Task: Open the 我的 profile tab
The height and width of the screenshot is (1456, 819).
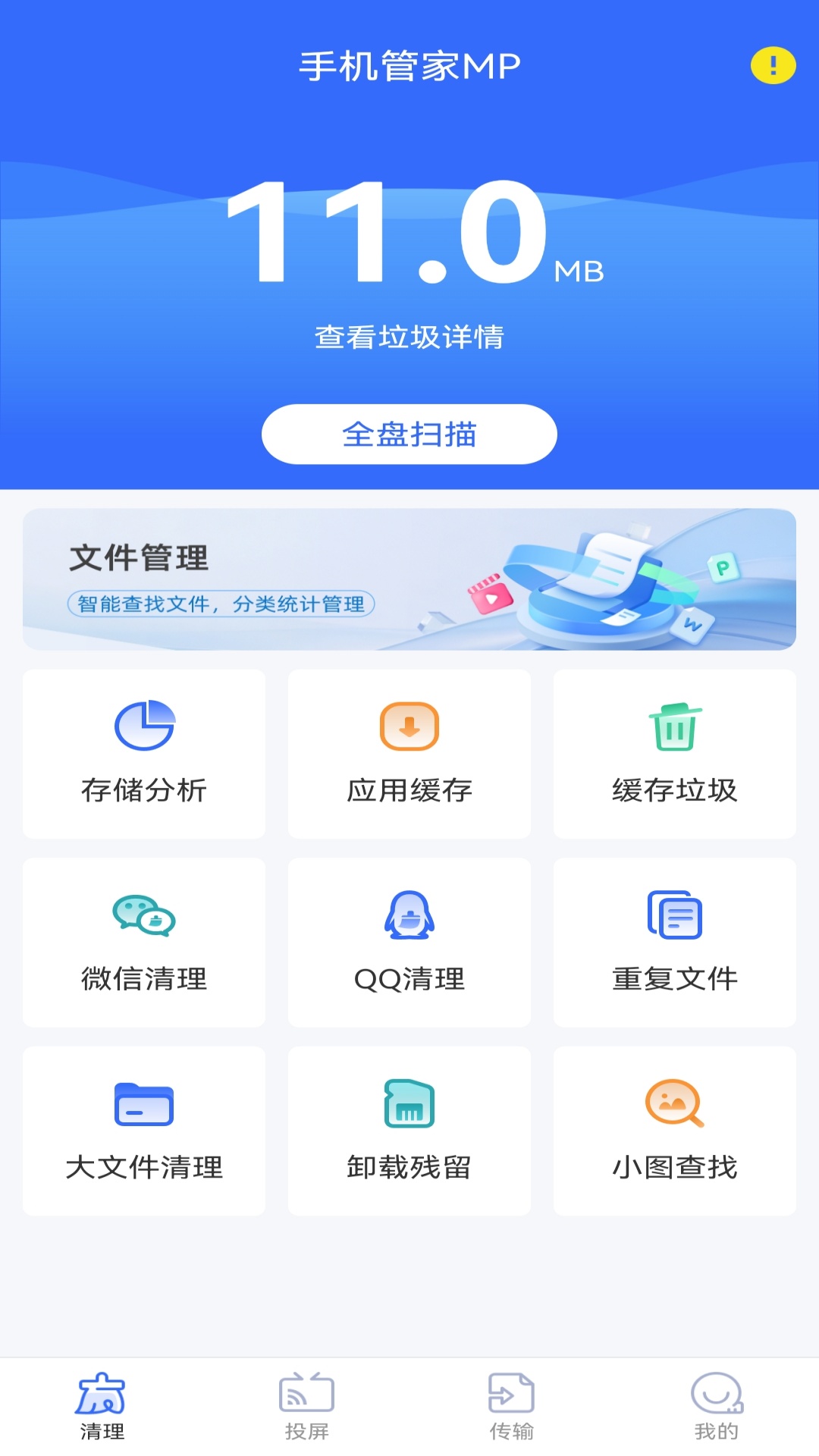Action: pos(717,1407)
